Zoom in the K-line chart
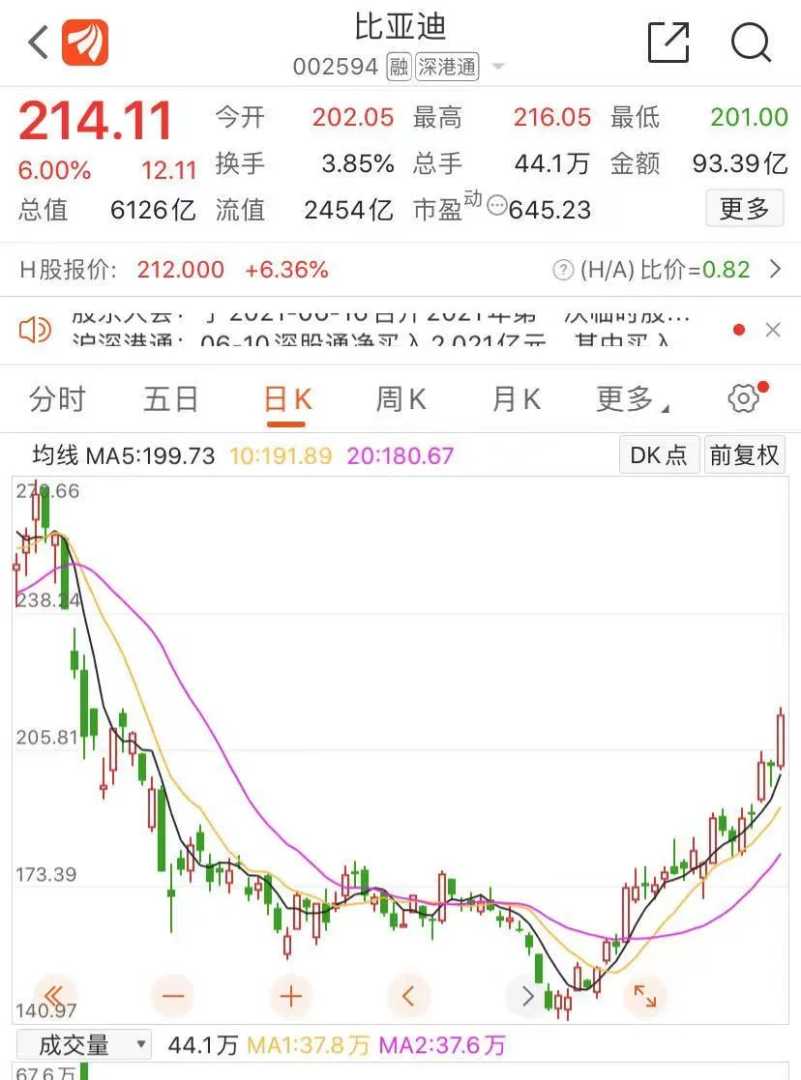 pyautogui.click(x=291, y=995)
